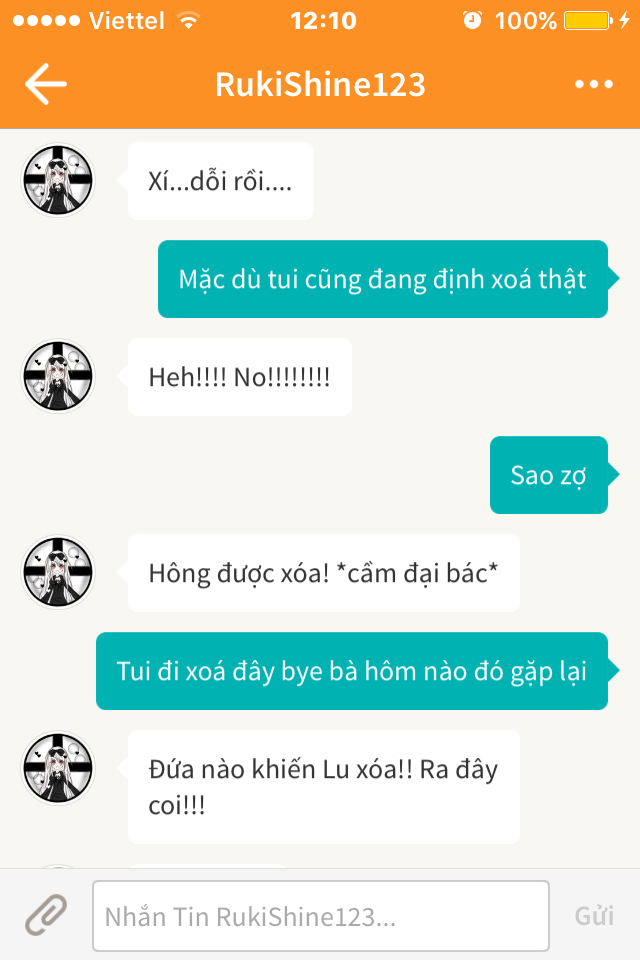Tap the Gửi send button
640x960 pixels.
[x=594, y=915]
